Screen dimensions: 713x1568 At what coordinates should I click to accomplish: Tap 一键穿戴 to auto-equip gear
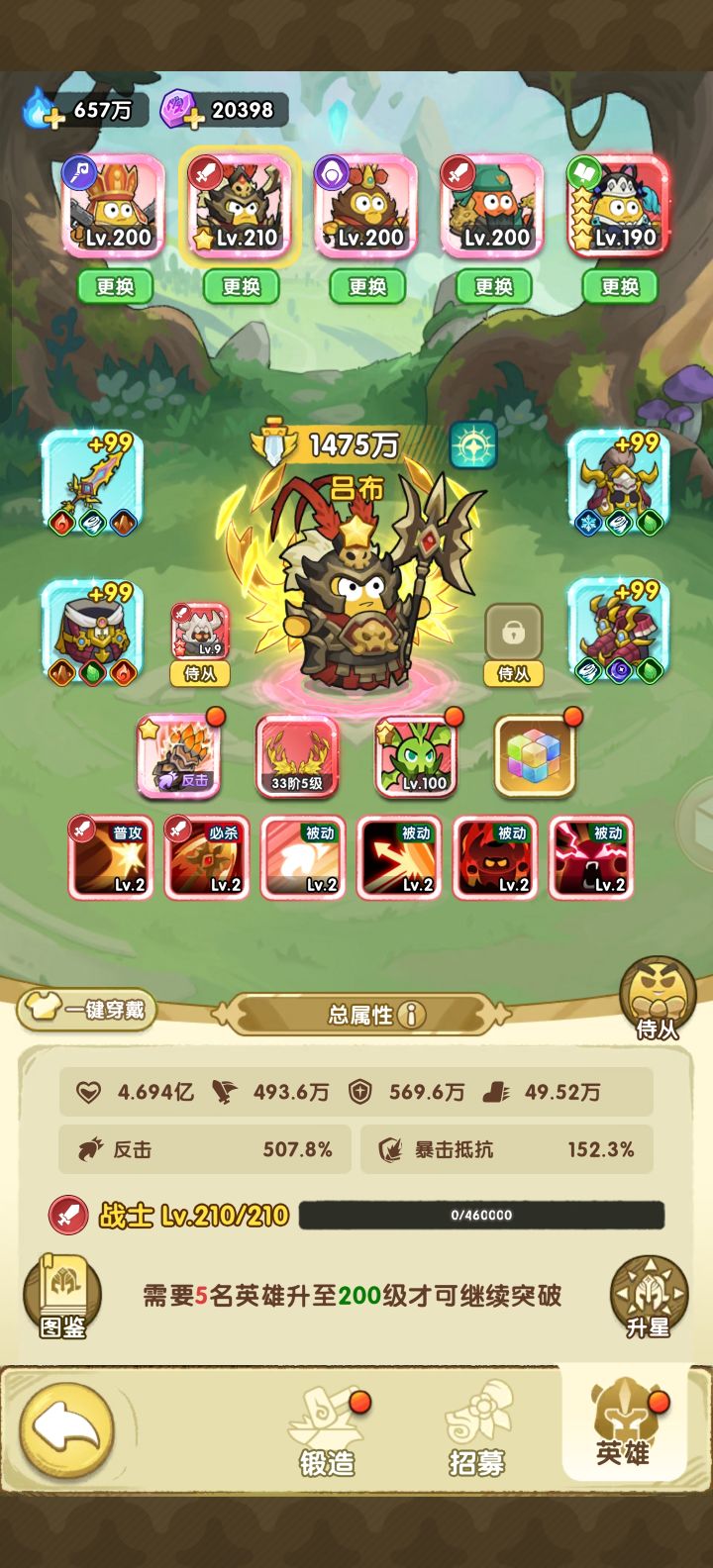87,1011
